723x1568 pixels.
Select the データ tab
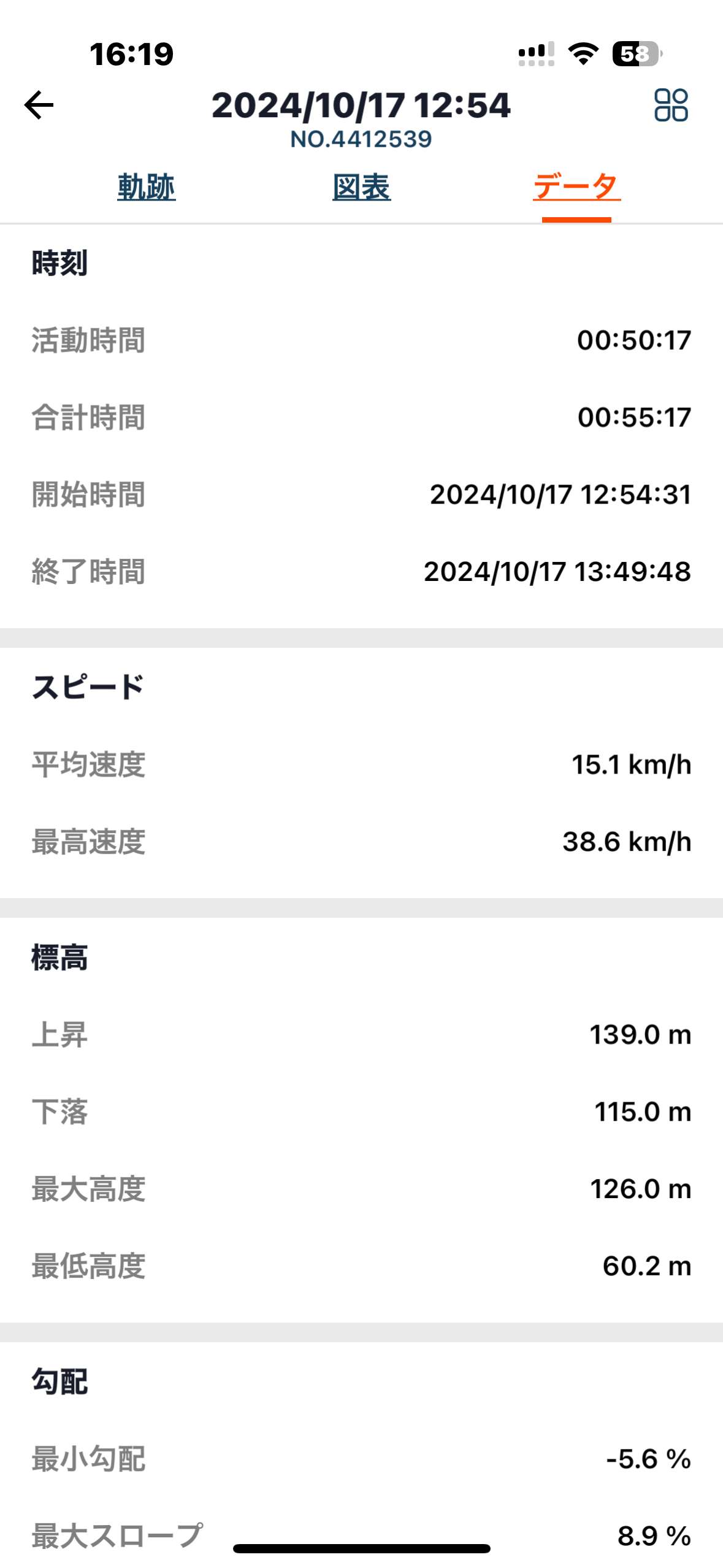(576, 187)
